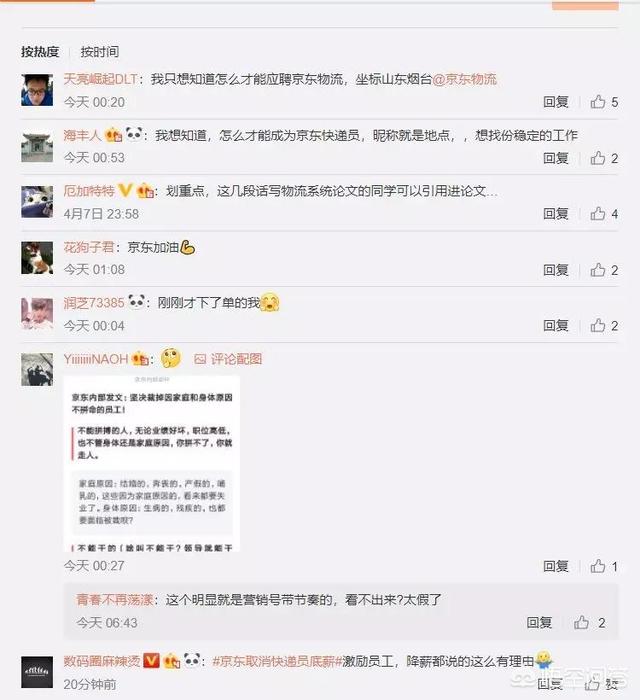Open the 评论配图 link by YiiiiiiNAOH
This screenshot has width=640, height=700.
pyautogui.click(x=228, y=358)
